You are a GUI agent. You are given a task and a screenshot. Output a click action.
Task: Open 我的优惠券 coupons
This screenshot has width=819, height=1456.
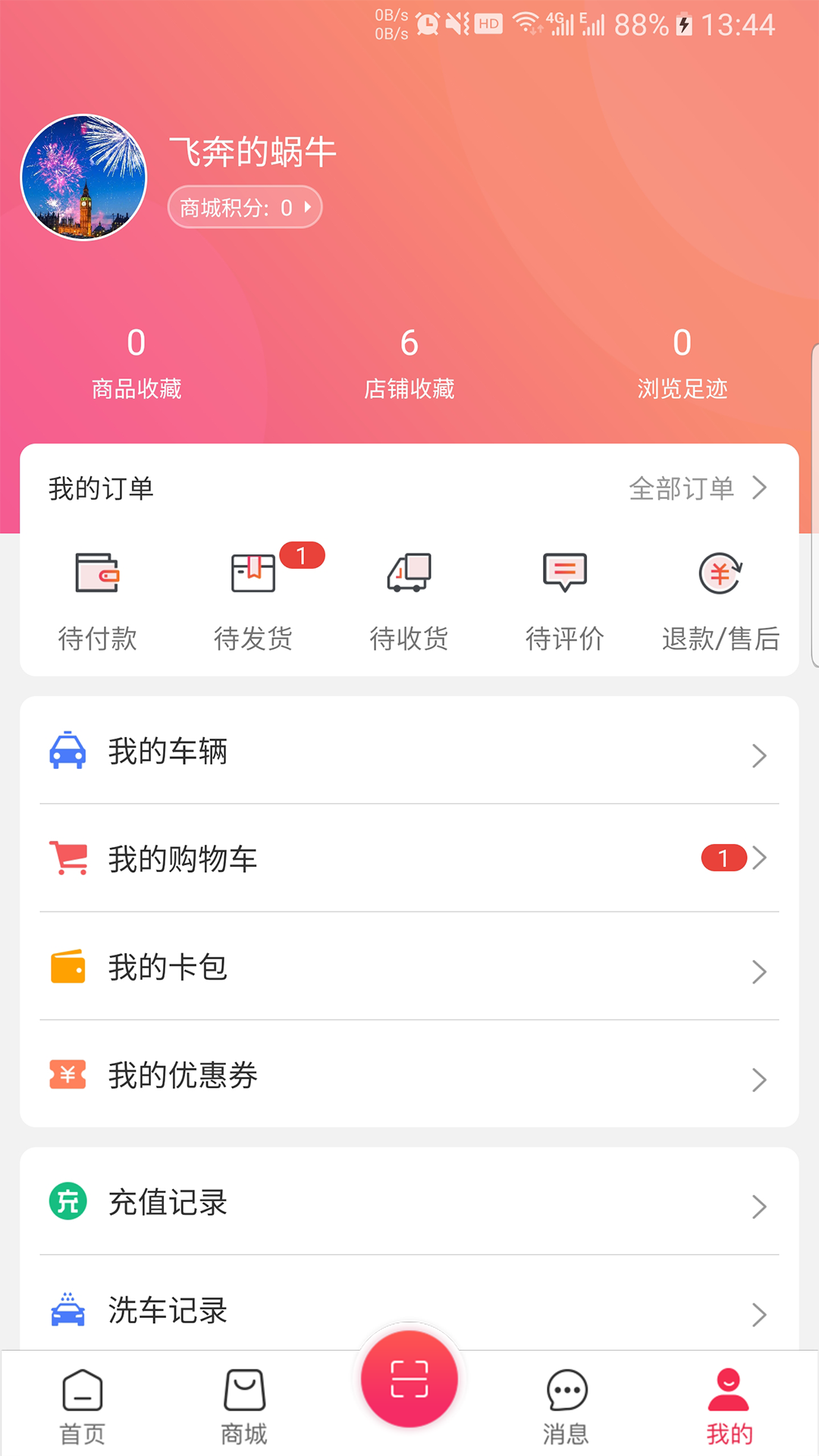point(409,1075)
